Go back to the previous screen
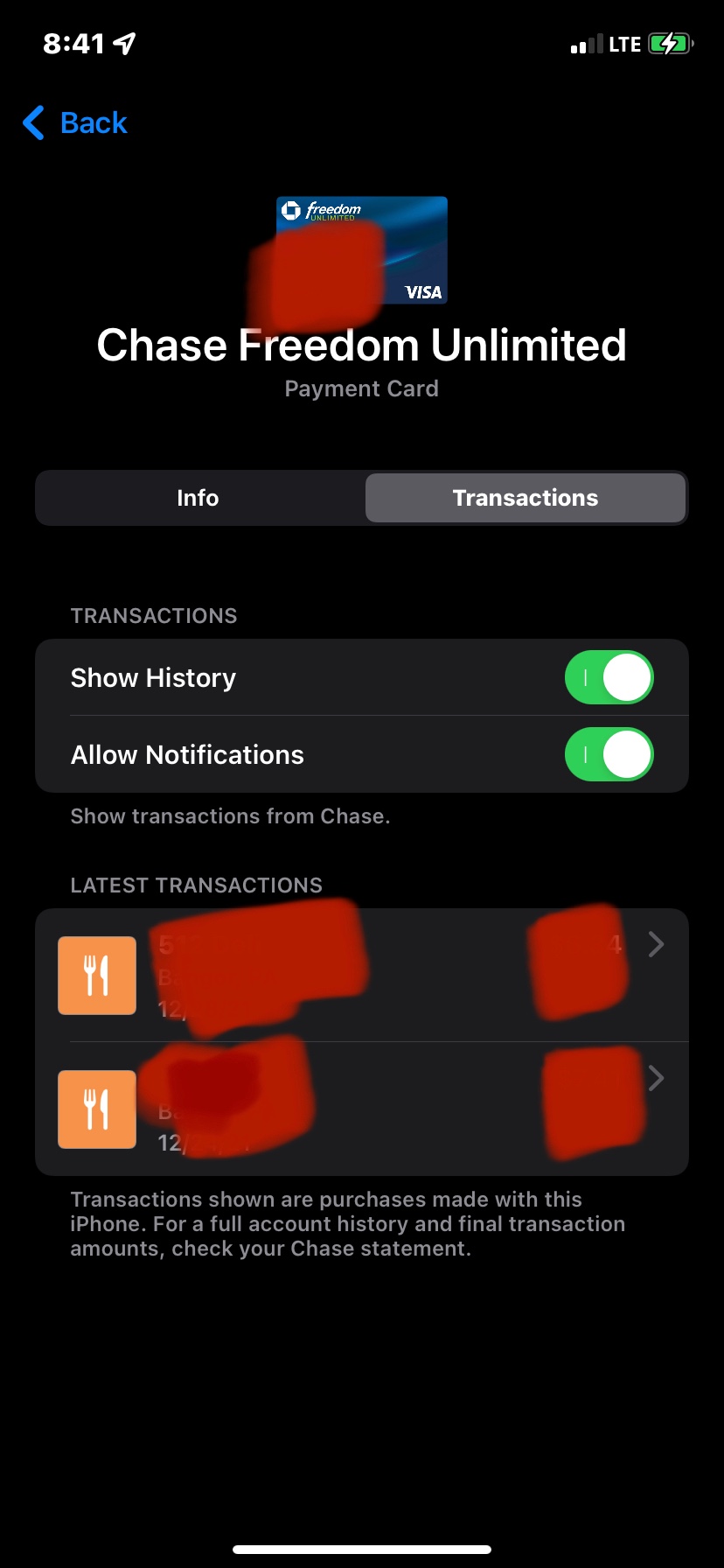 [x=76, y=123]
